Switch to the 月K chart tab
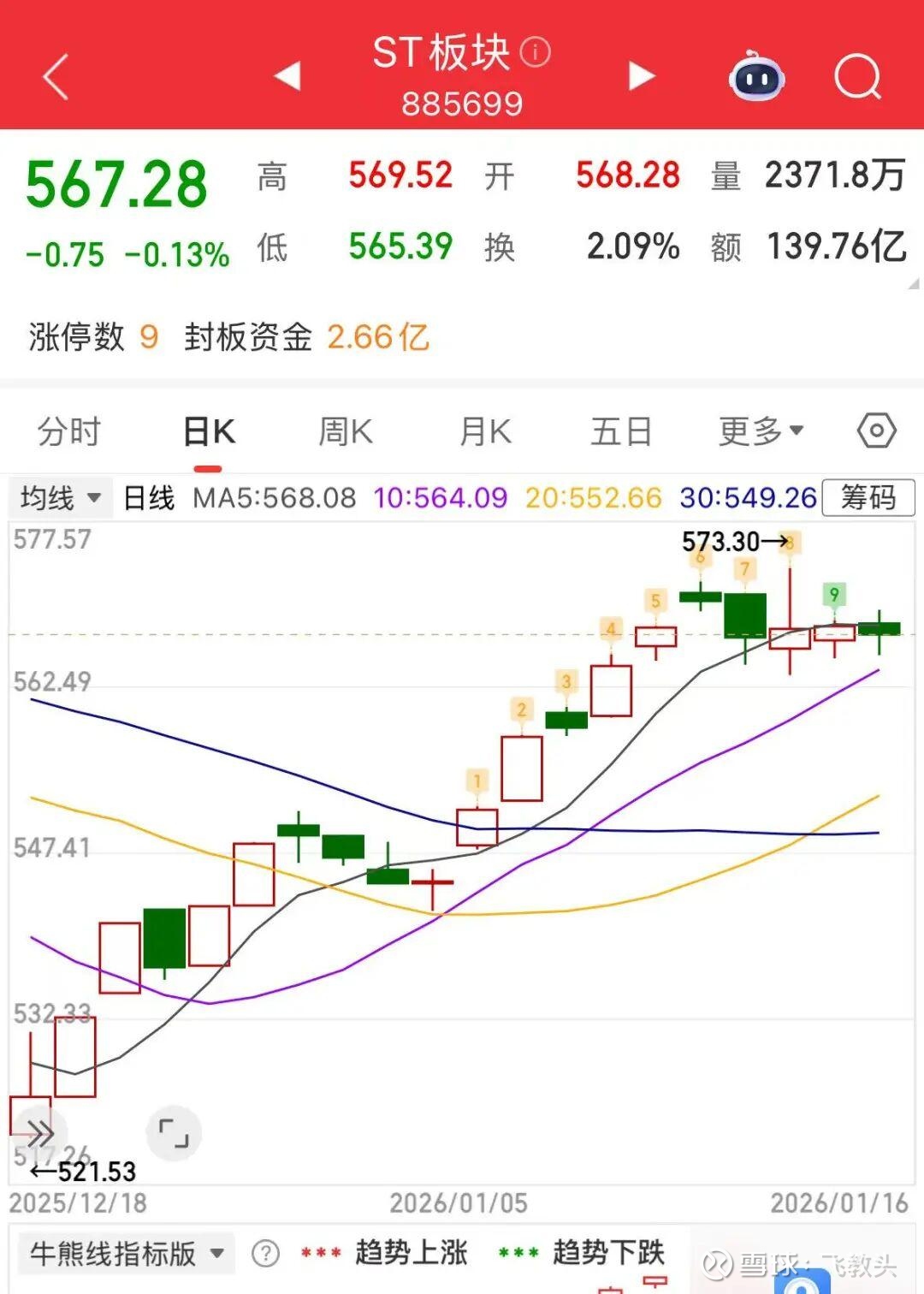The width and height of the screenshot is (924, 1294). (x=485, y=431)
